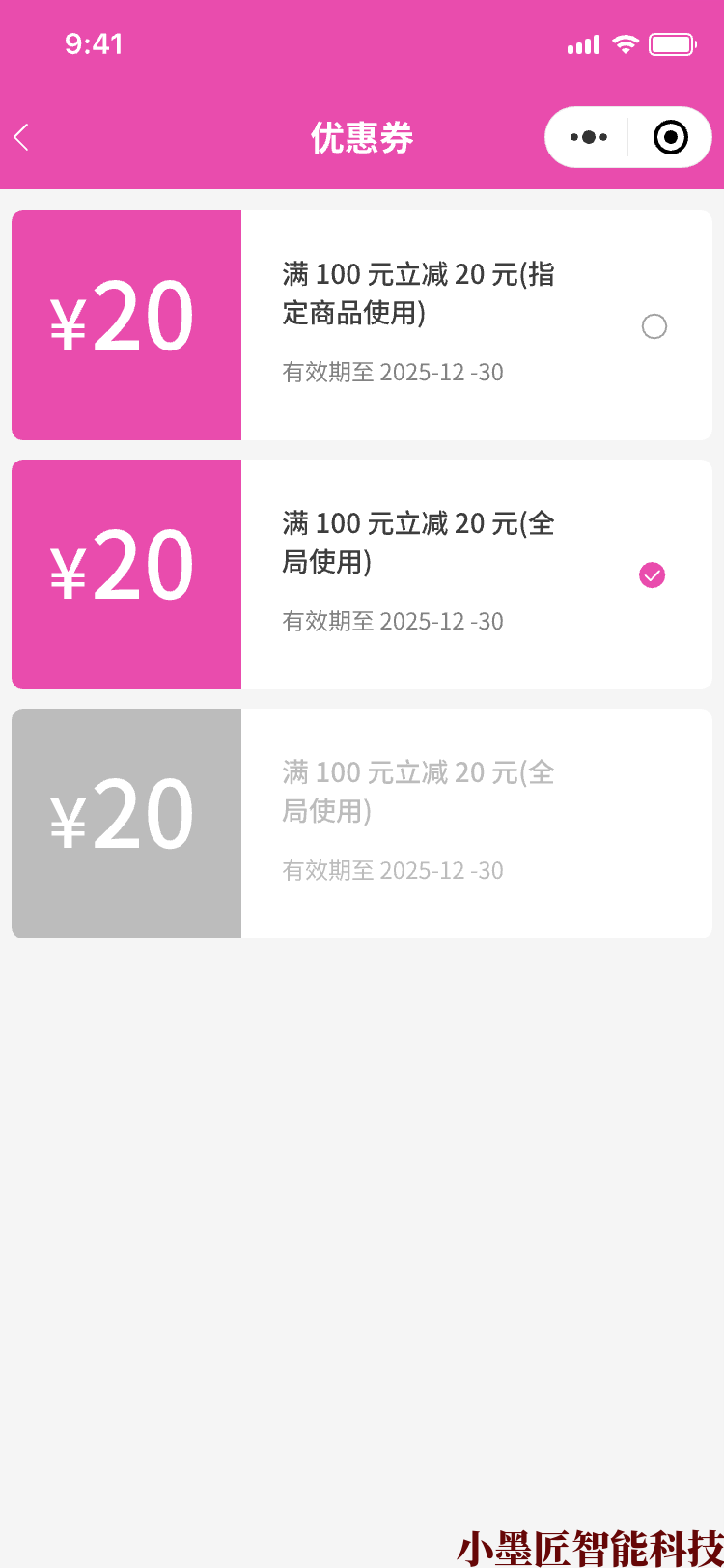Toggle selection of the first ¥20 coupon
Image resolution: width=724 pixels, height=1568 pixels.
click(x=654, y=327)
